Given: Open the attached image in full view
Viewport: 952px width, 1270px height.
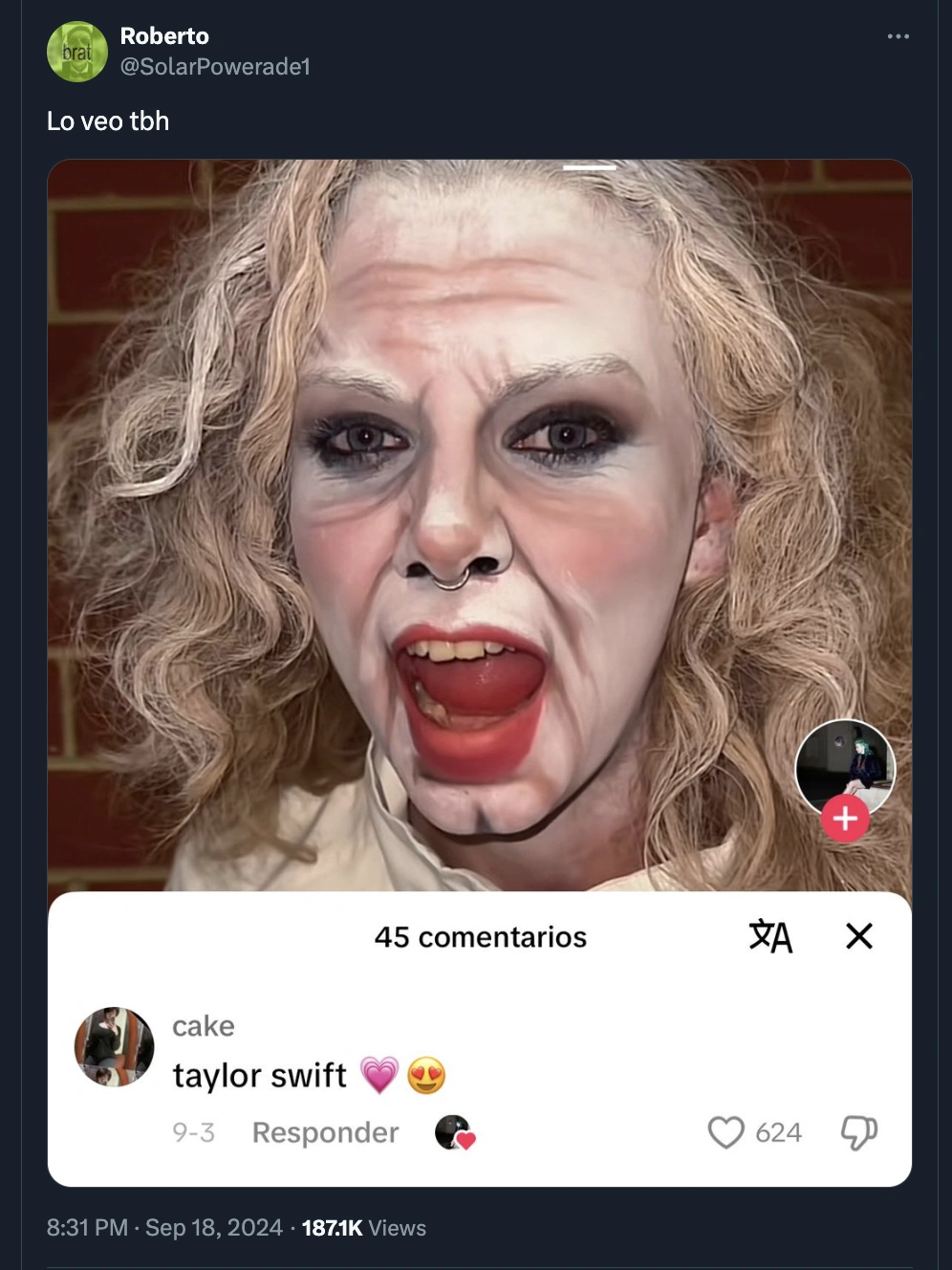Looking at the screenshot, I should pyautogui.click(x=478, y=526).
